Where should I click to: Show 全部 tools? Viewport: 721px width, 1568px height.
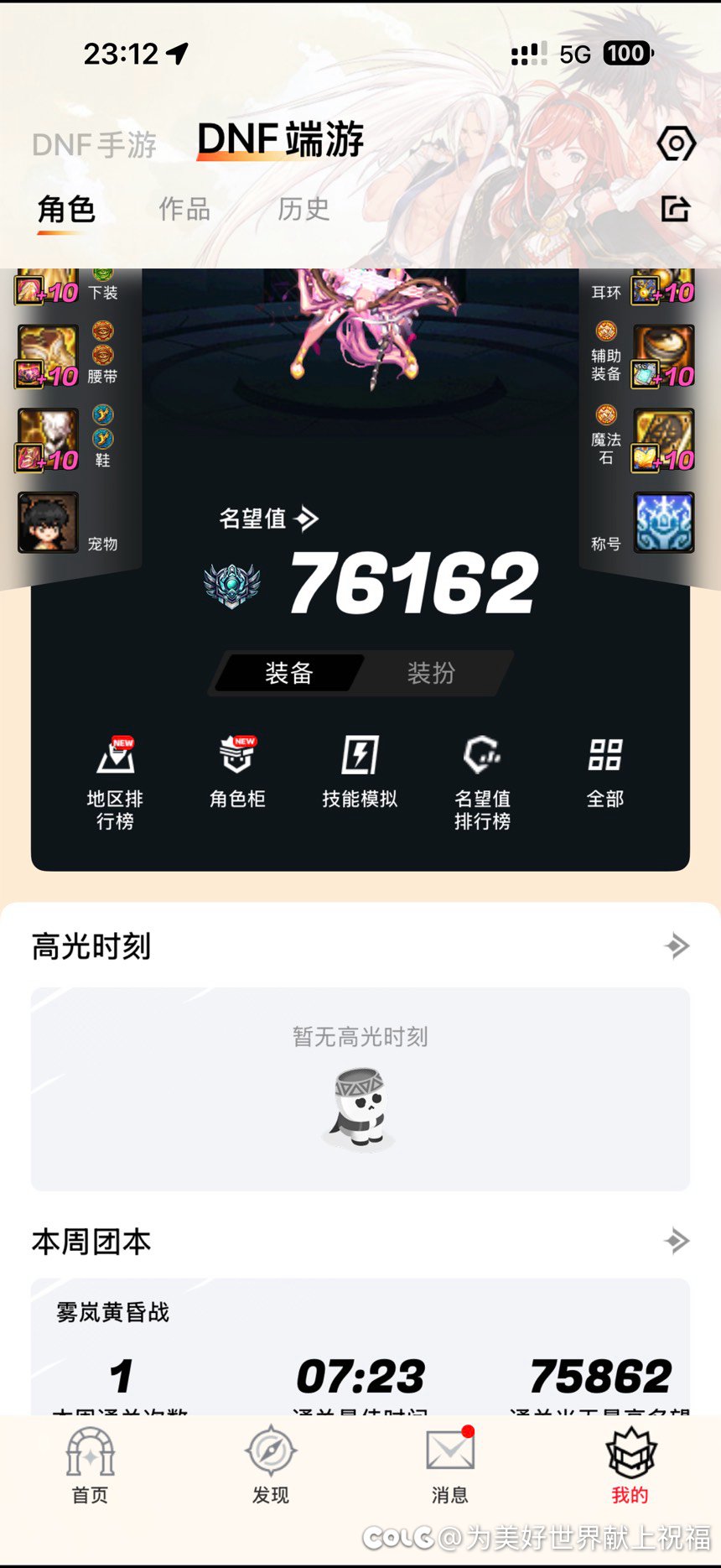(x=604, y=772)
